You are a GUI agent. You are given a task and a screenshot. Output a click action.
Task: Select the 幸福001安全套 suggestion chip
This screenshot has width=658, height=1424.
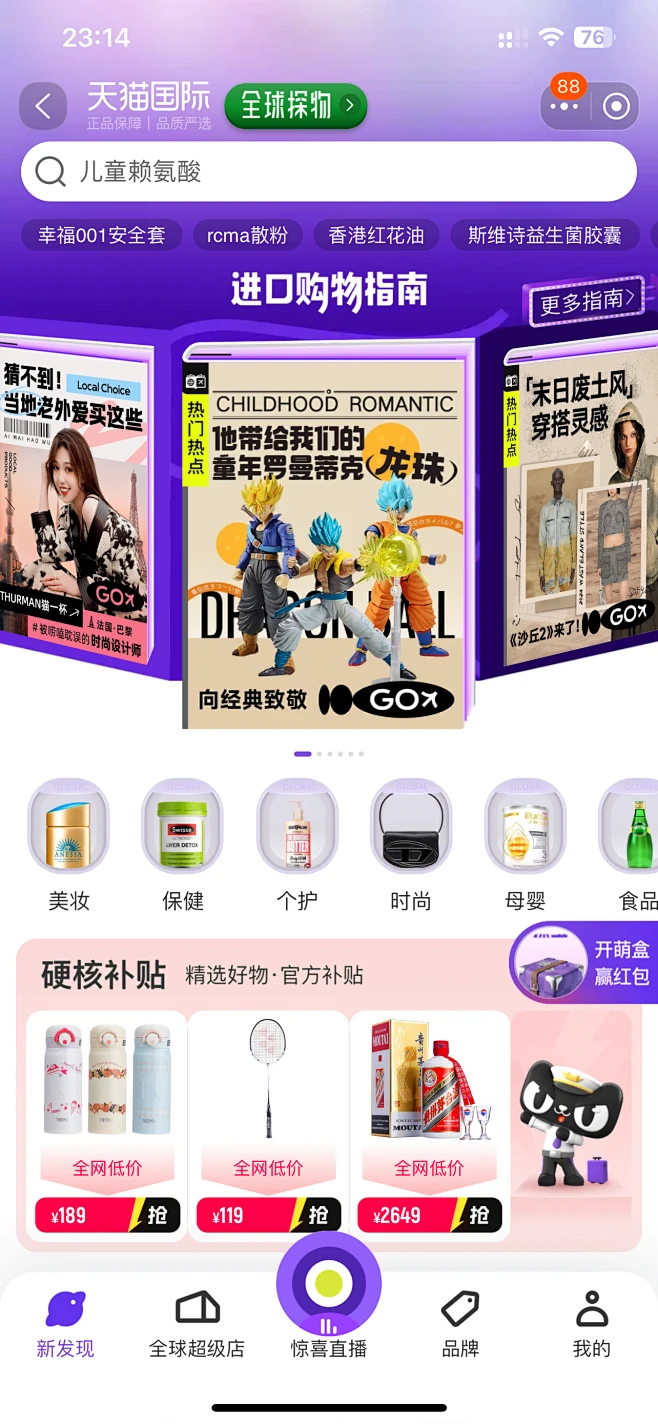pyautogui.click(x=102, y=235)
